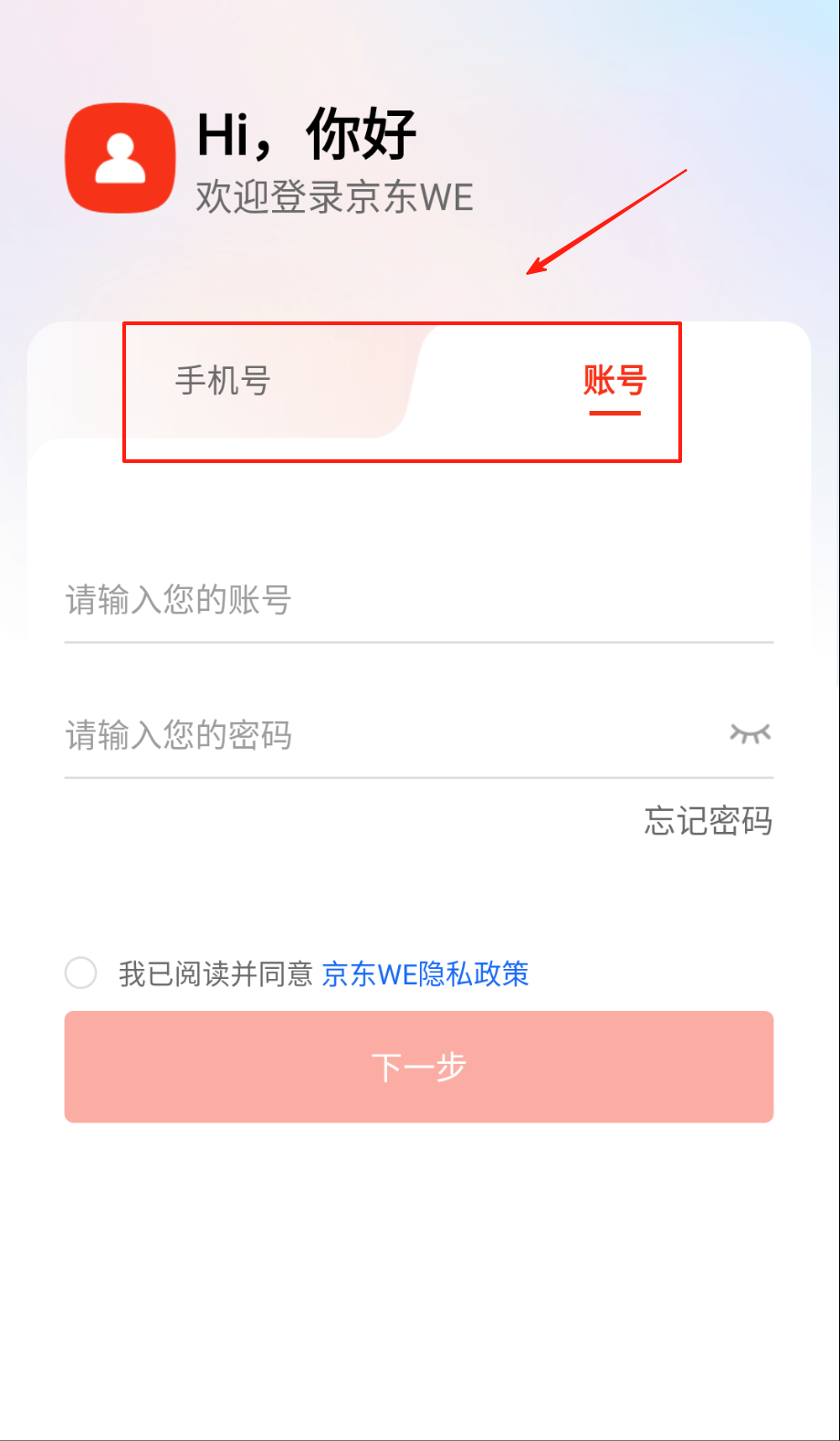Toggle password visibility eye icon
Viewport: 840px width, 1441px height.
[751, 733]
